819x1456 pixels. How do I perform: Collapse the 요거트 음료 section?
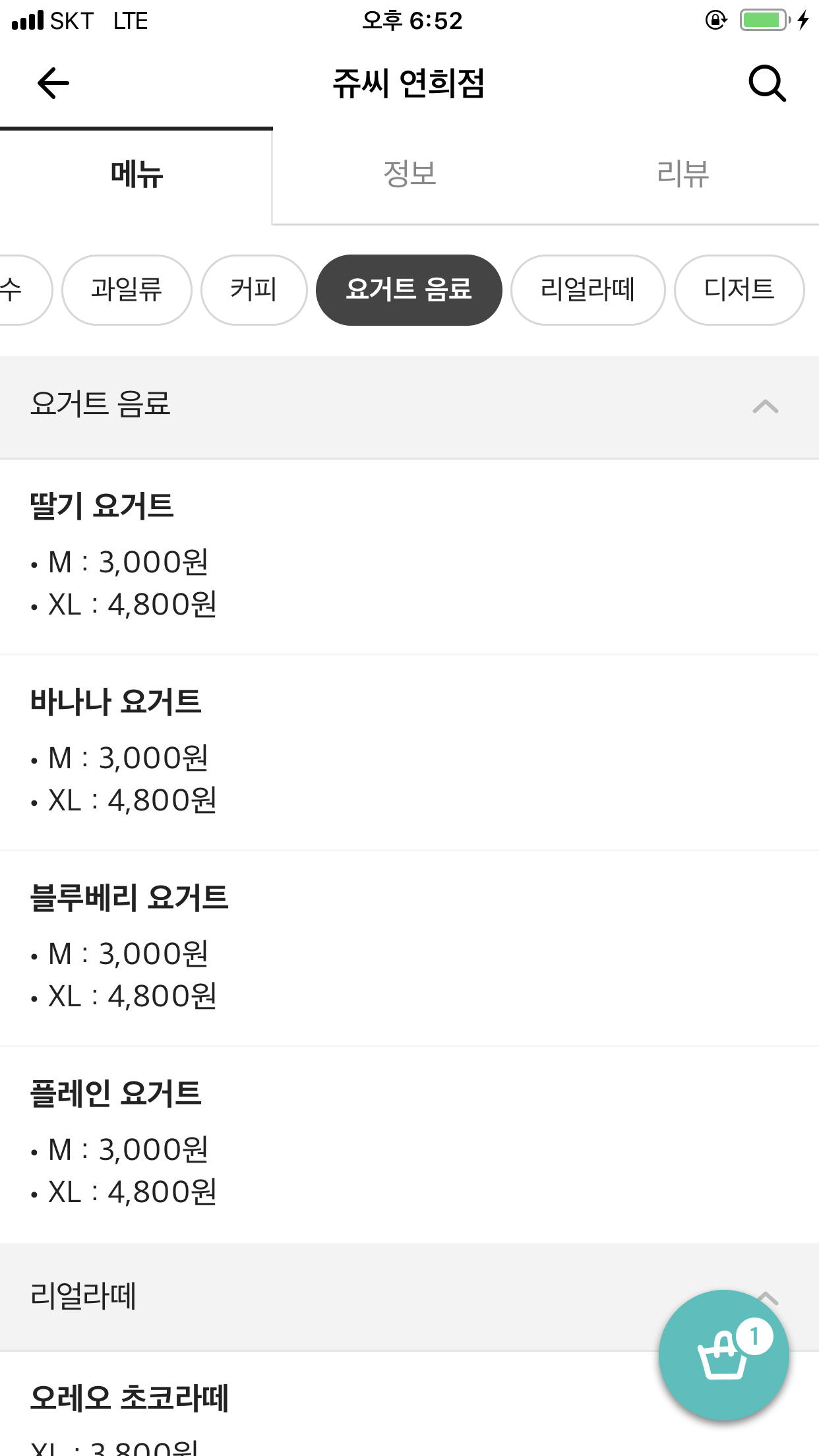(x=766, y=407)
